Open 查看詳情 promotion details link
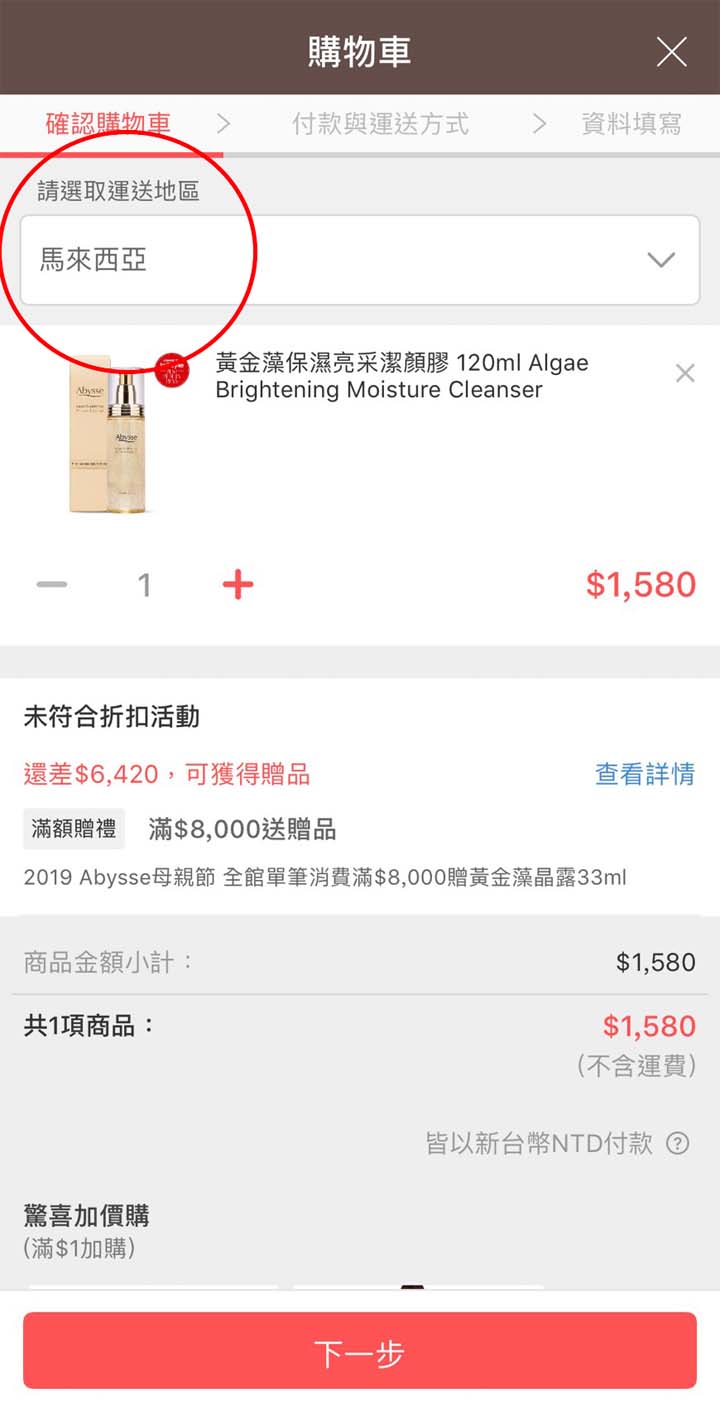This screenshot has width=720, height=1406. pyautogui.click(x=644, y=774)
